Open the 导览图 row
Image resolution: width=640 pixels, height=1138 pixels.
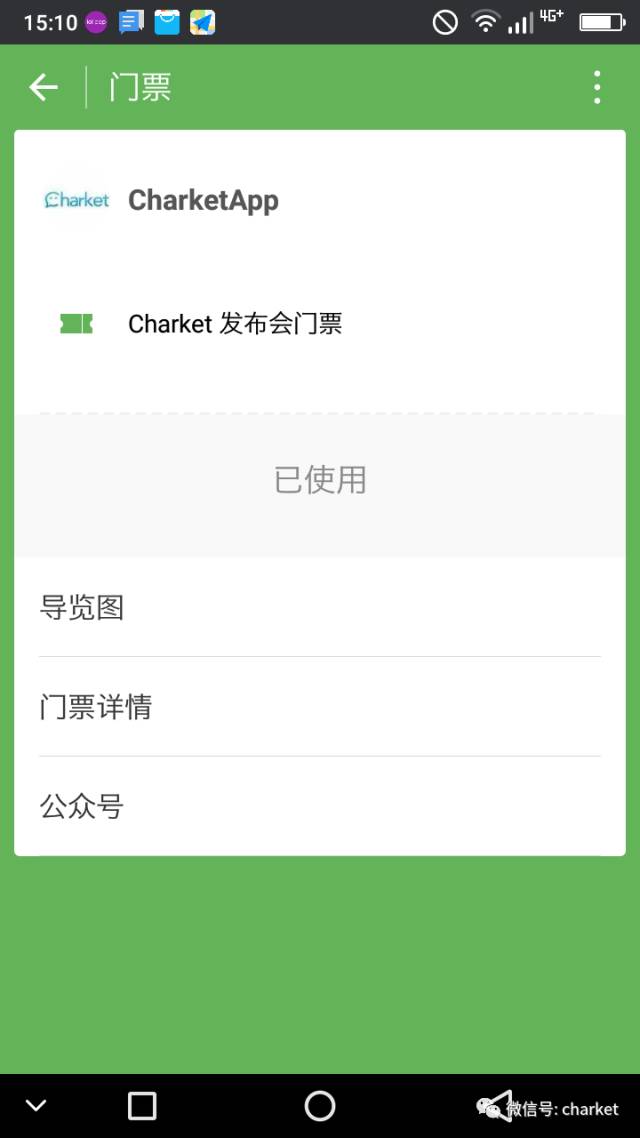[320, 607]
